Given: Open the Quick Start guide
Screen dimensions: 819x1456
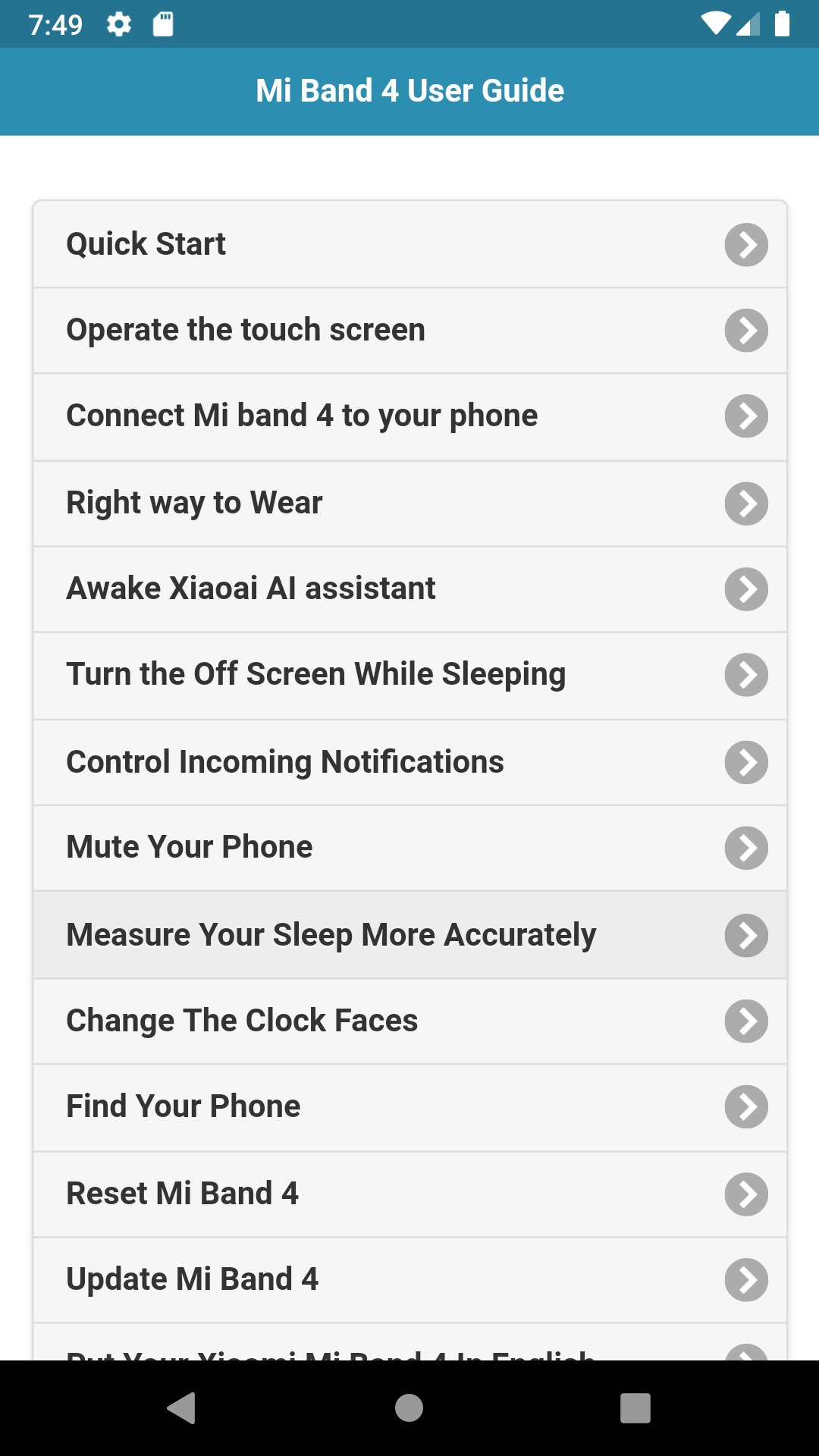Looking at the screenshot, I should click(x=409, y=244).
